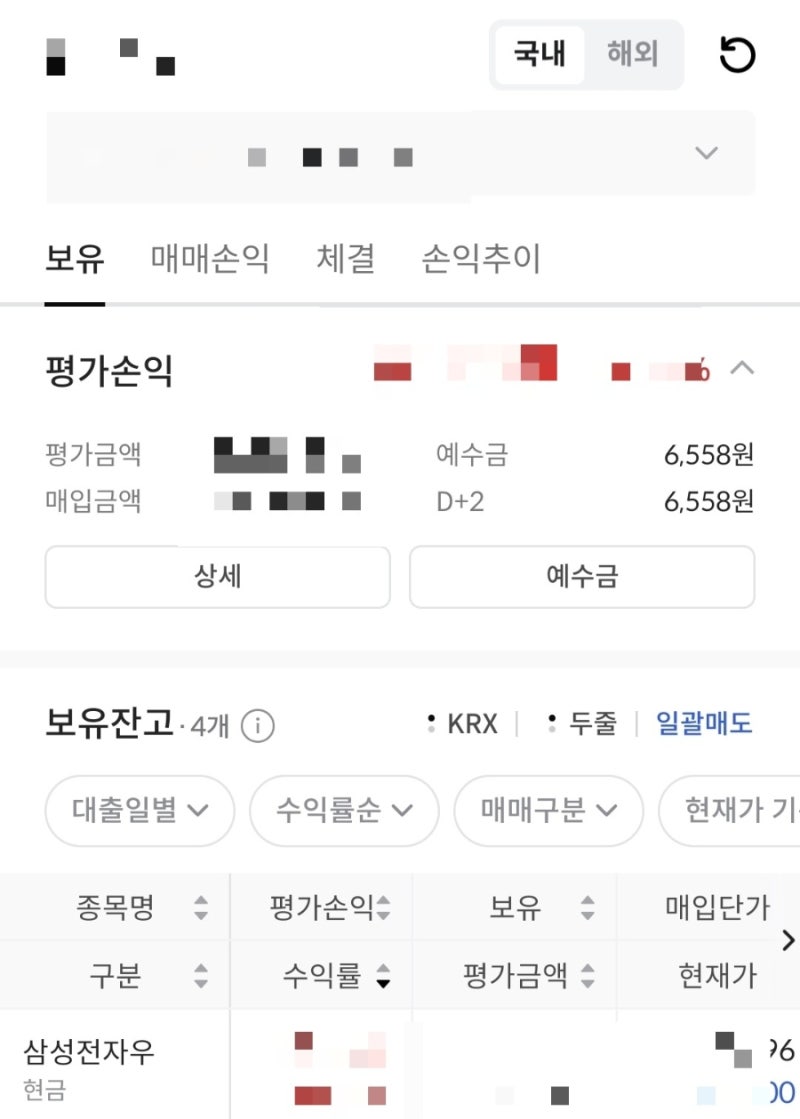Sort holdings by 수익률 column arrow
This screenshot has width=800, height=1119.
tap(383, 975)
